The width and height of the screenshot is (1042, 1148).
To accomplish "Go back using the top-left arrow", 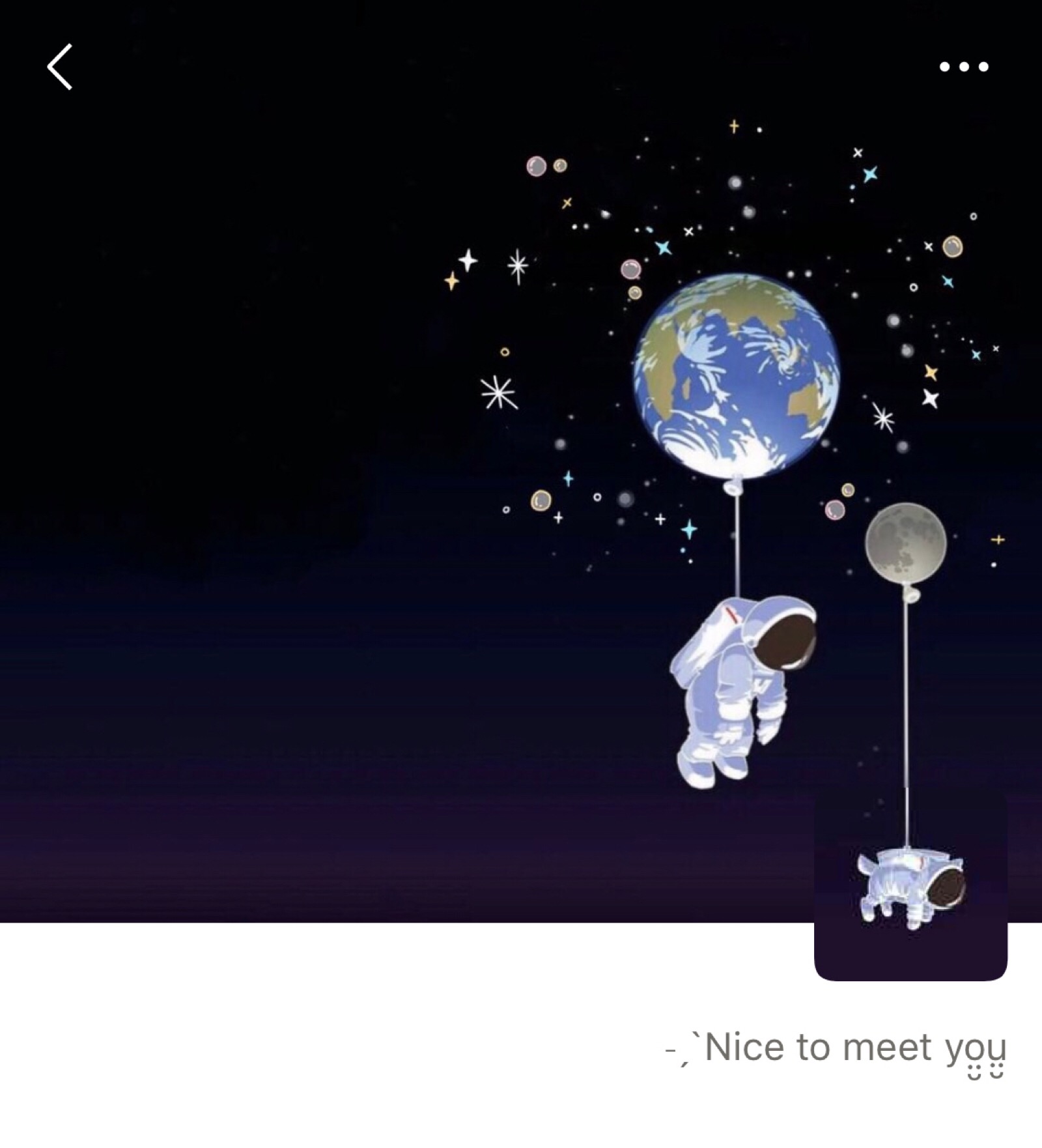I will click(x=59, y=66).
